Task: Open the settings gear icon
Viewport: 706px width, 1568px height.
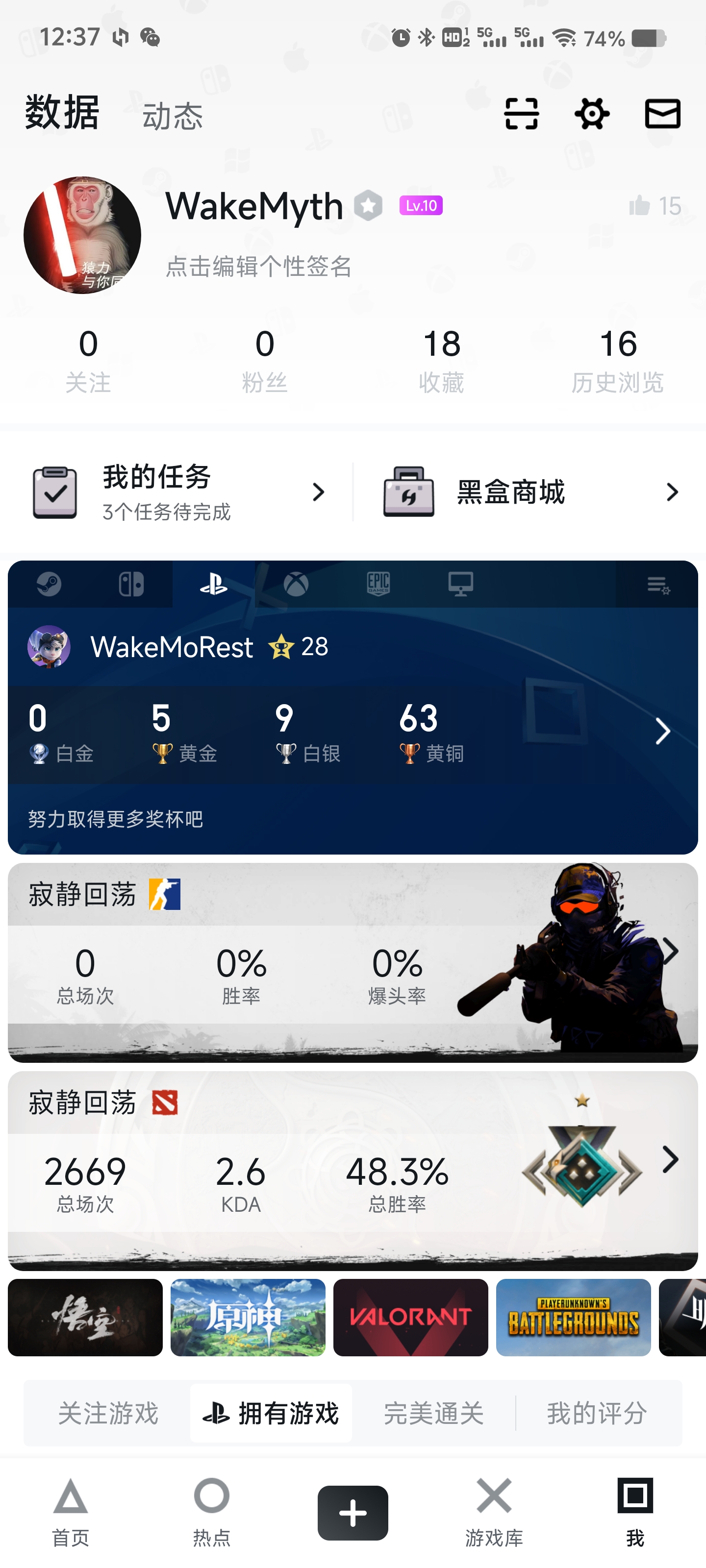Action: coord(591,114)
